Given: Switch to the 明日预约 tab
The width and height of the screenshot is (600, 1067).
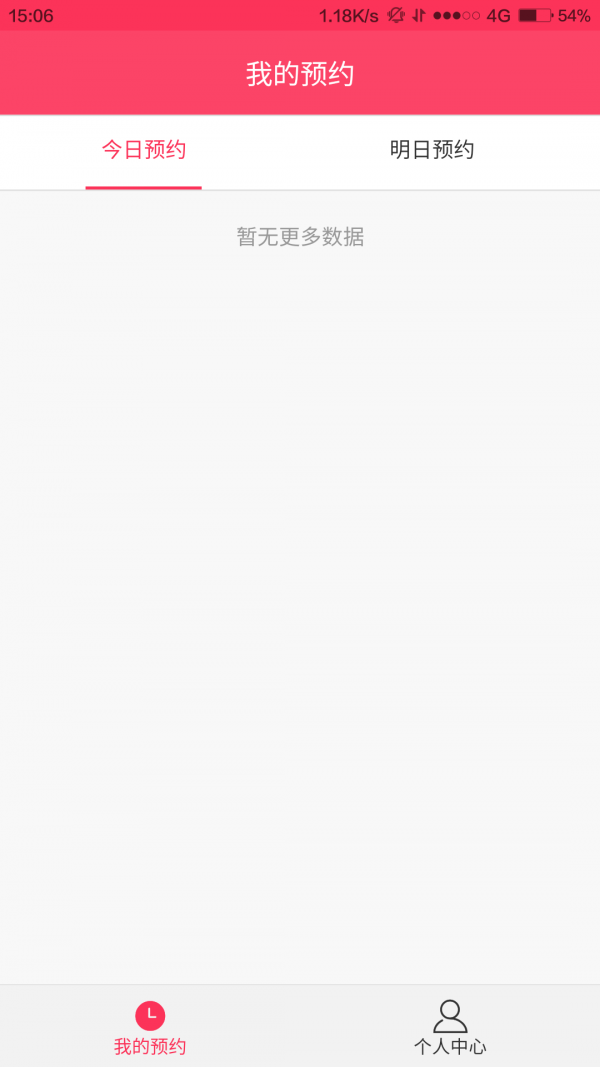Looking at the screenshot, I should 432,151.
